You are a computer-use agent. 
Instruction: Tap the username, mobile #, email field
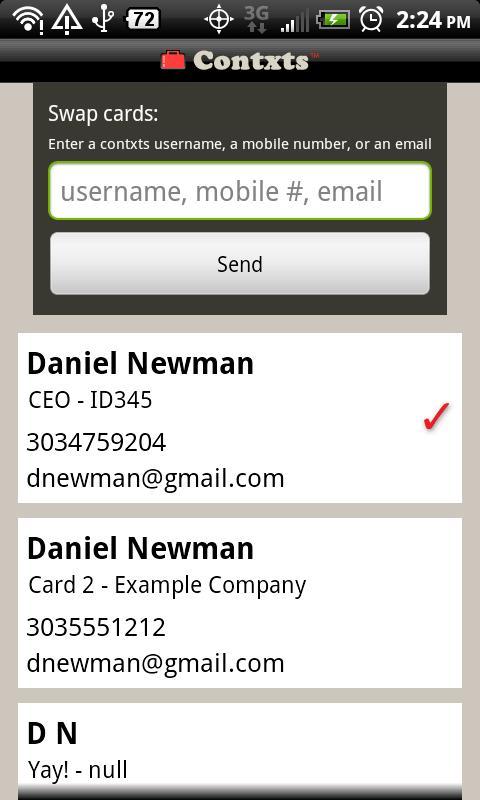(x=240, y=191)
